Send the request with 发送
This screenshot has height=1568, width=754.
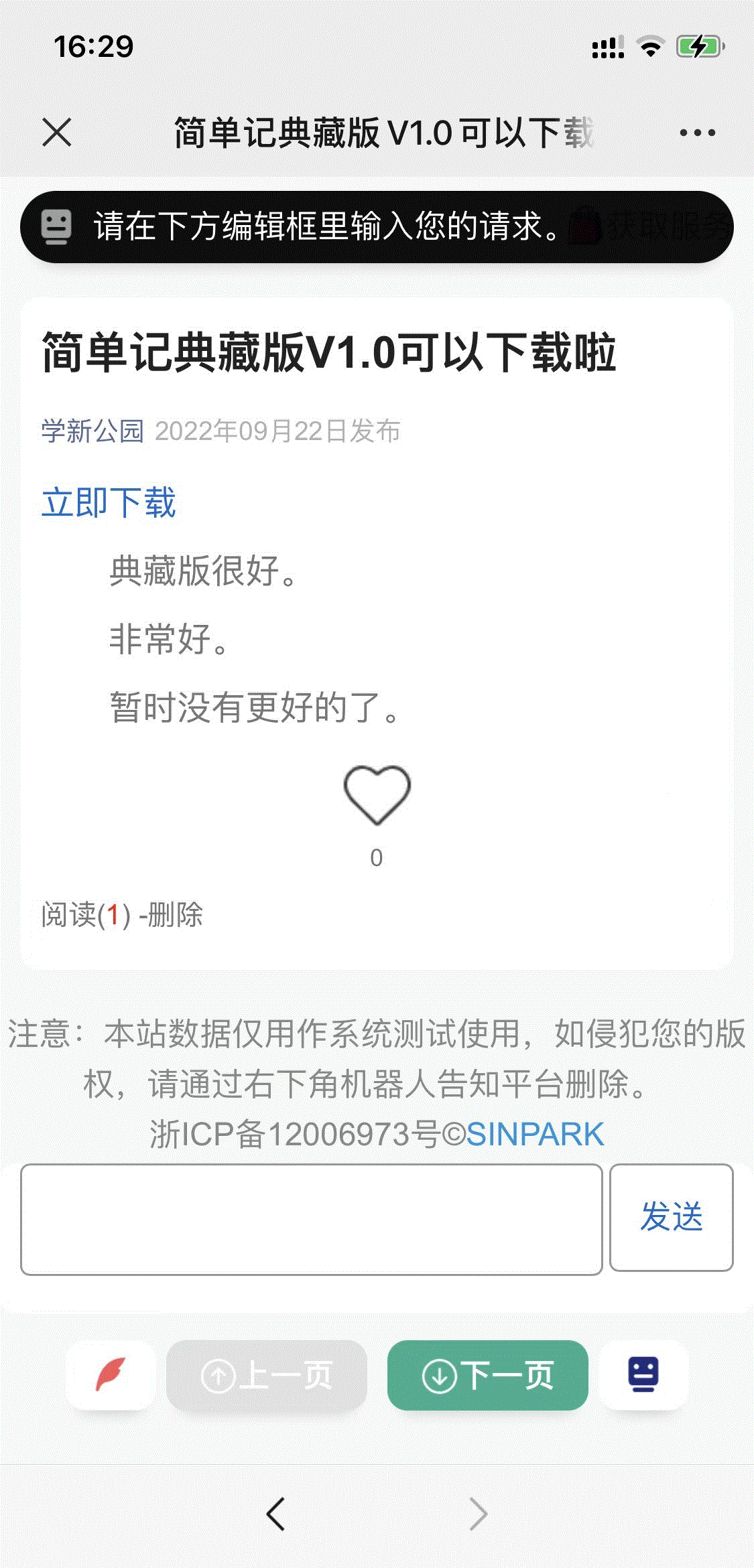coord(671,1217)
